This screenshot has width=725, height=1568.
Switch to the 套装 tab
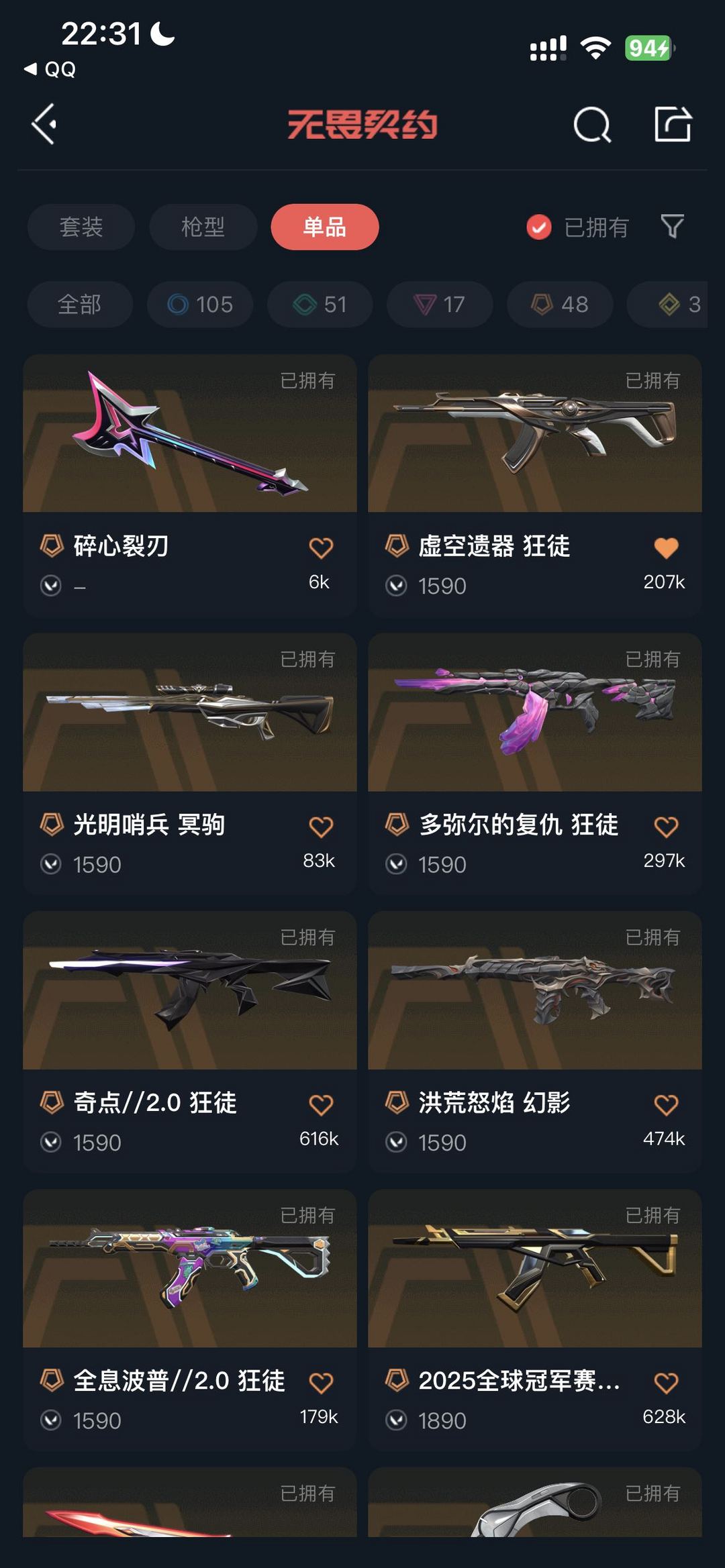(81, 227)
